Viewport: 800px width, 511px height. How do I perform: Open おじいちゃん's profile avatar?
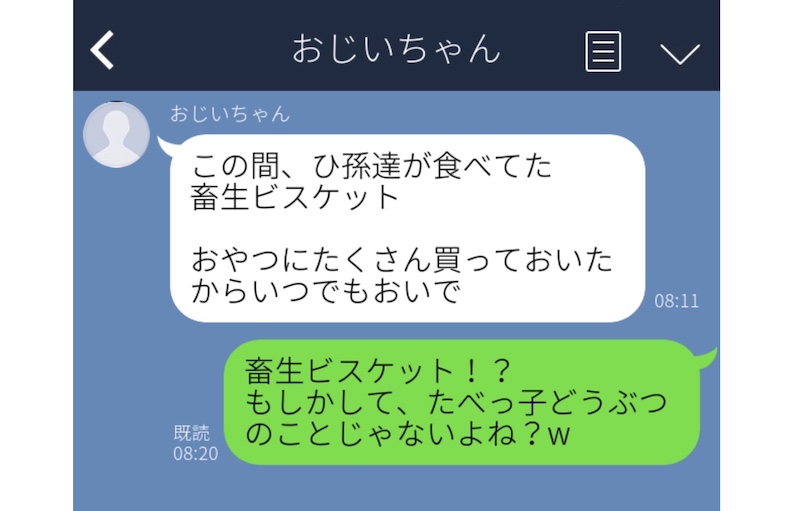pyautogui.click(x=117, y=134)
